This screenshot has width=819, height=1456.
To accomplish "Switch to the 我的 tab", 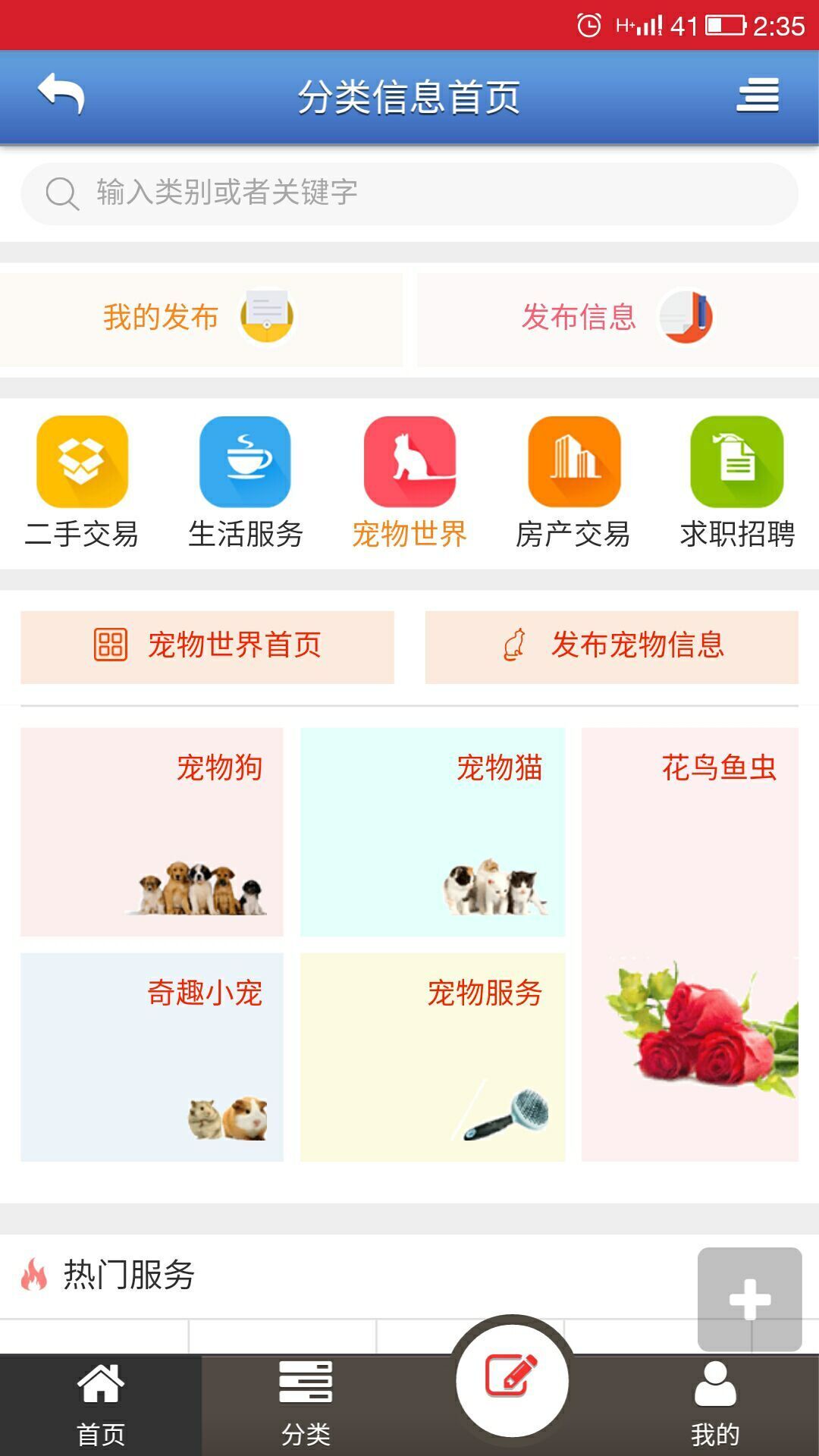I will pyautogui.click(x=715, y=1404).
